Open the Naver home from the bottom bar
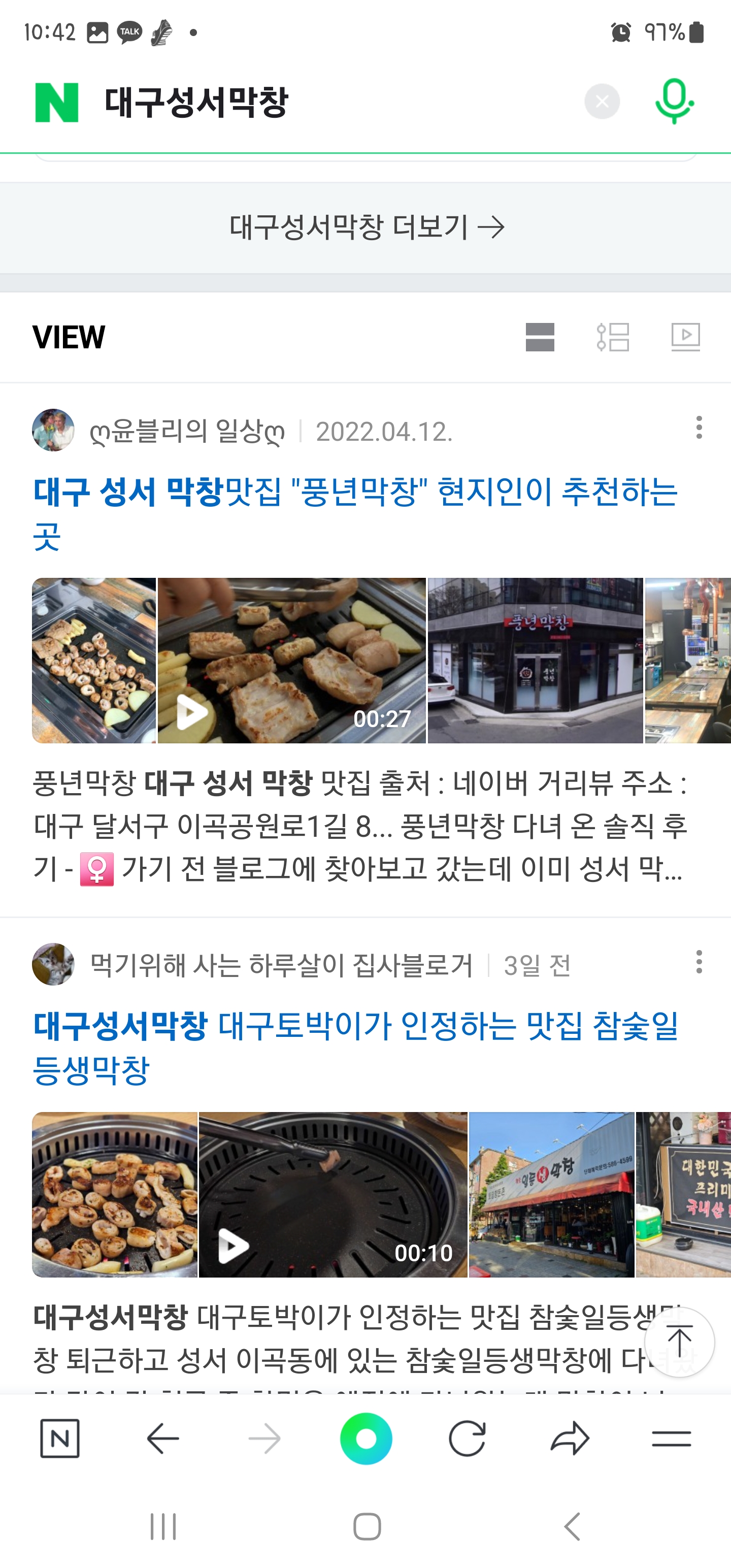The image size is (731, 1568). (x=60, y=1439)
